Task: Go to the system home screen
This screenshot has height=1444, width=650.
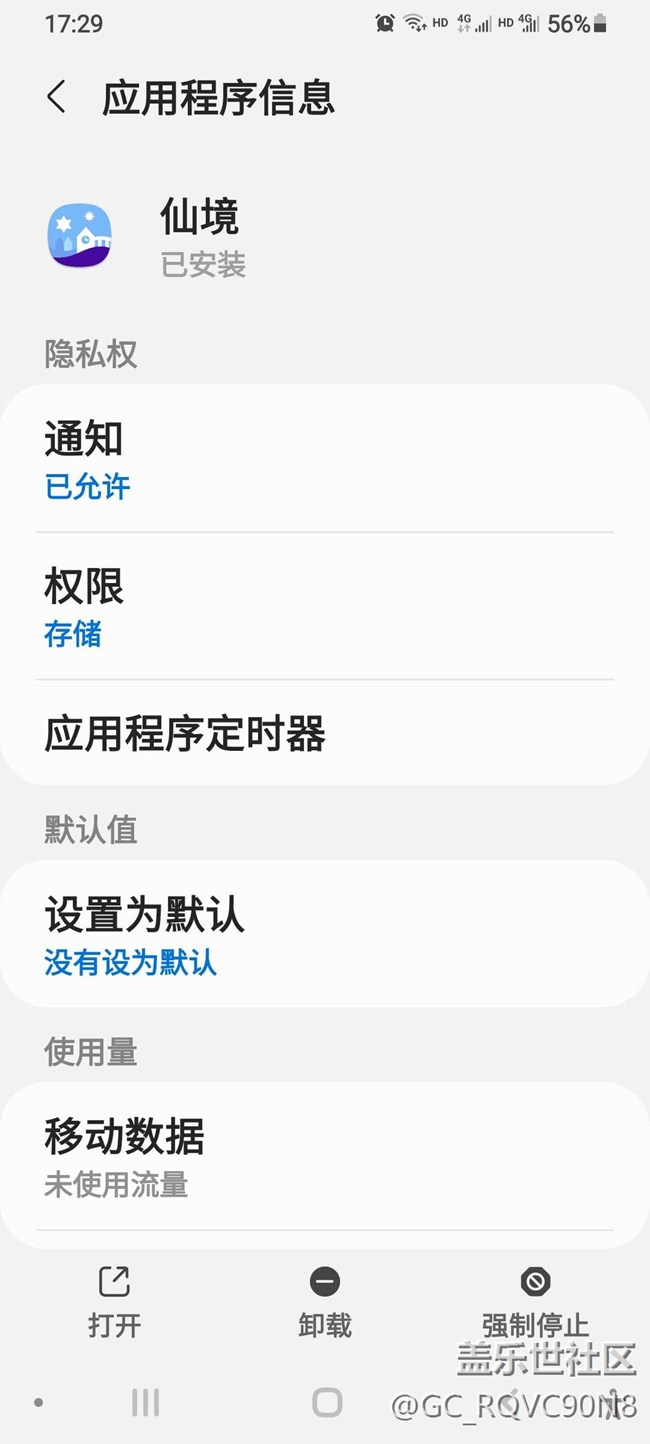Action: [327, 1402]
